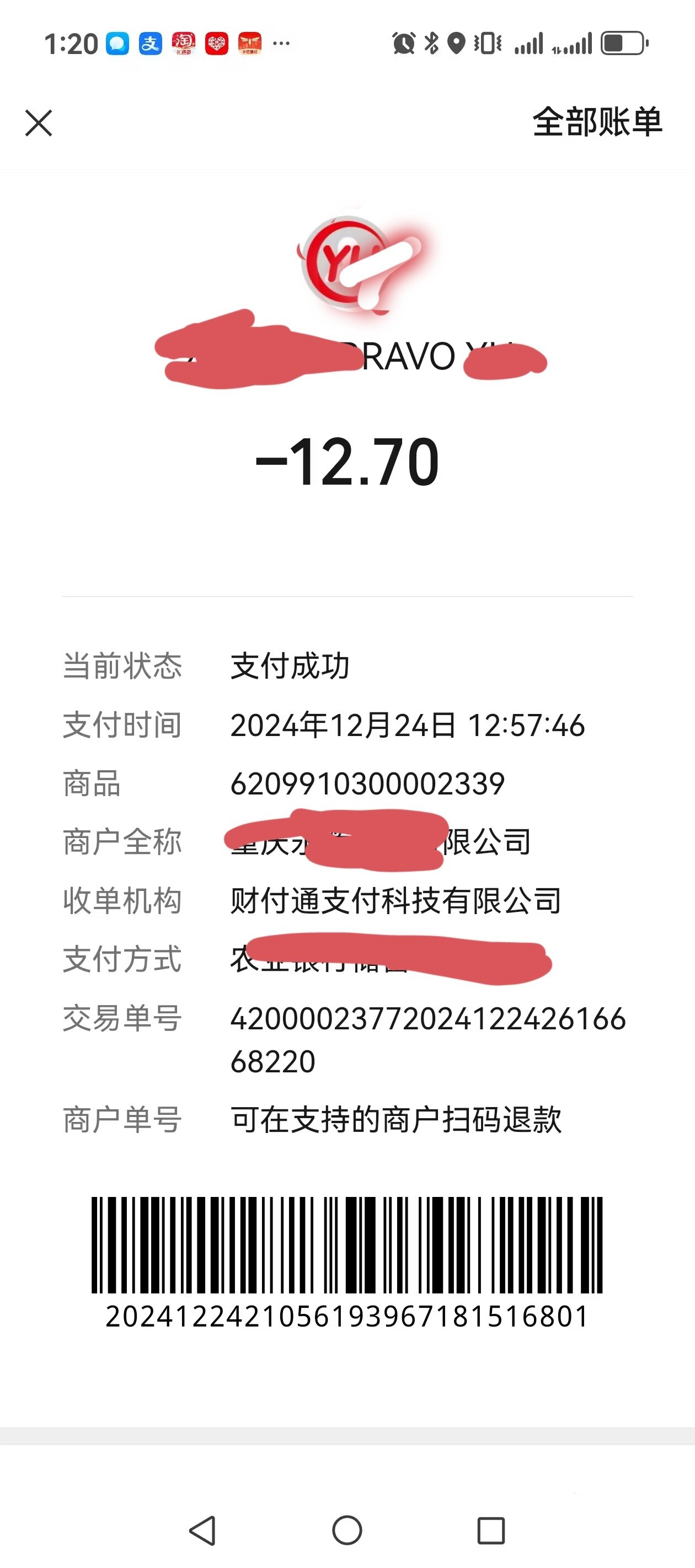Tap the merchant logo
695x1568 pixels.
pos(347,262)
